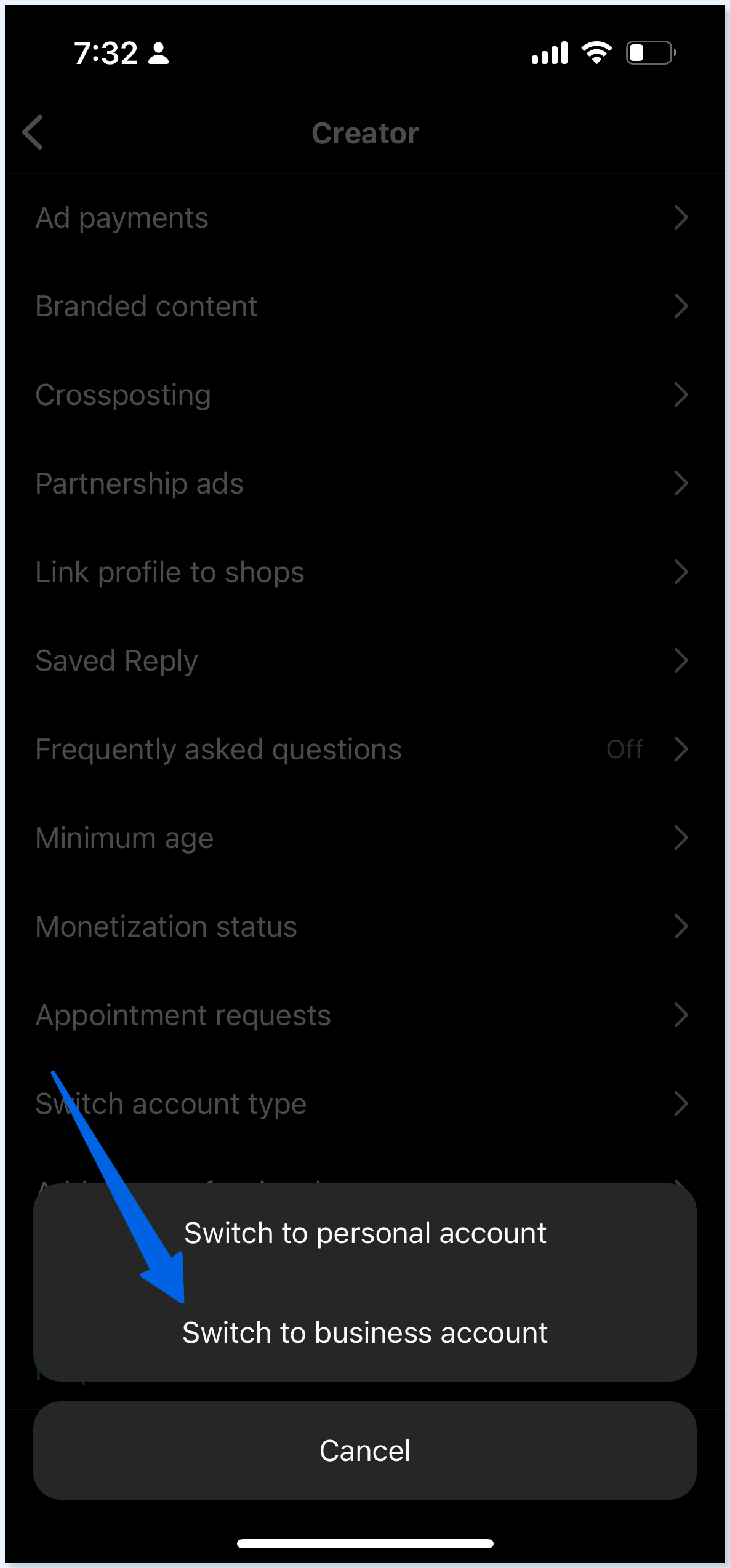This screenshot has height=1568, width=730.
Task: Choose Switch to business account
Action: click(365, 1332)
